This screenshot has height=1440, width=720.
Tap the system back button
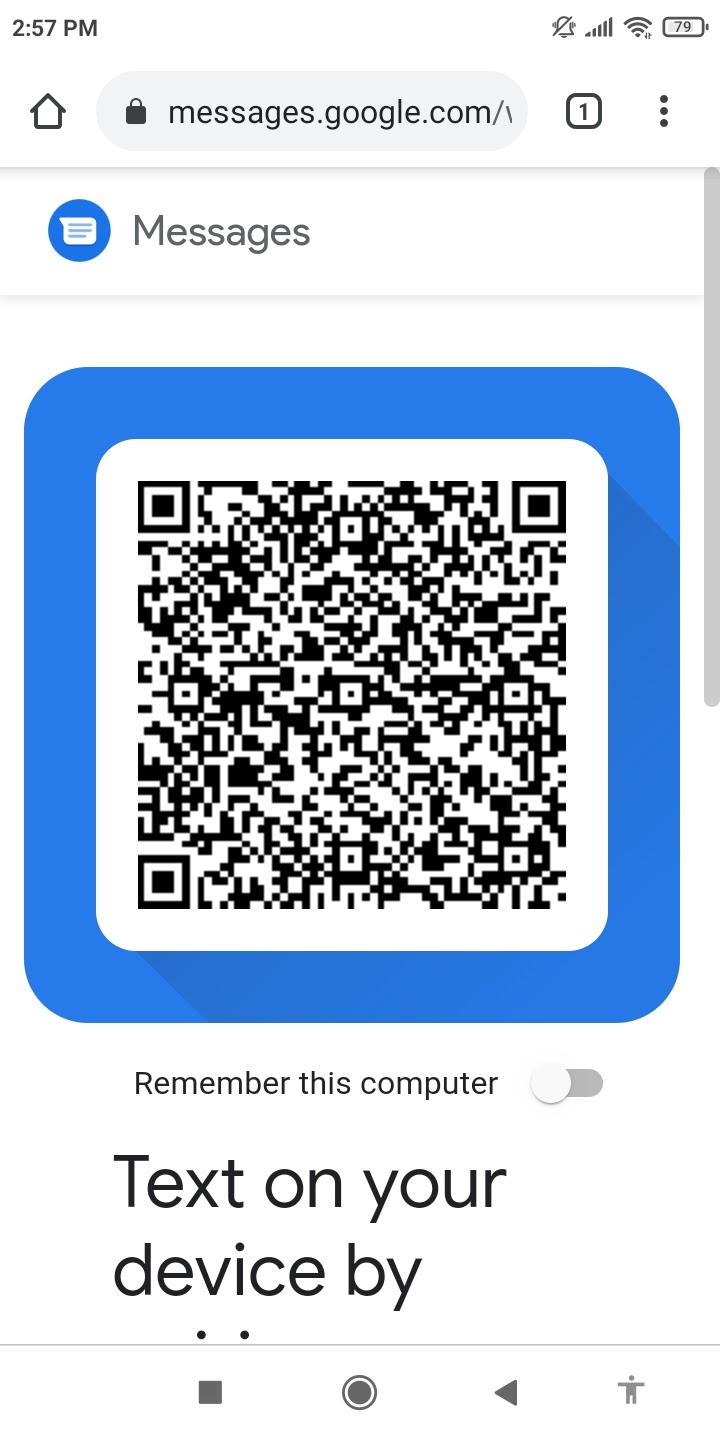[506, 1392]
